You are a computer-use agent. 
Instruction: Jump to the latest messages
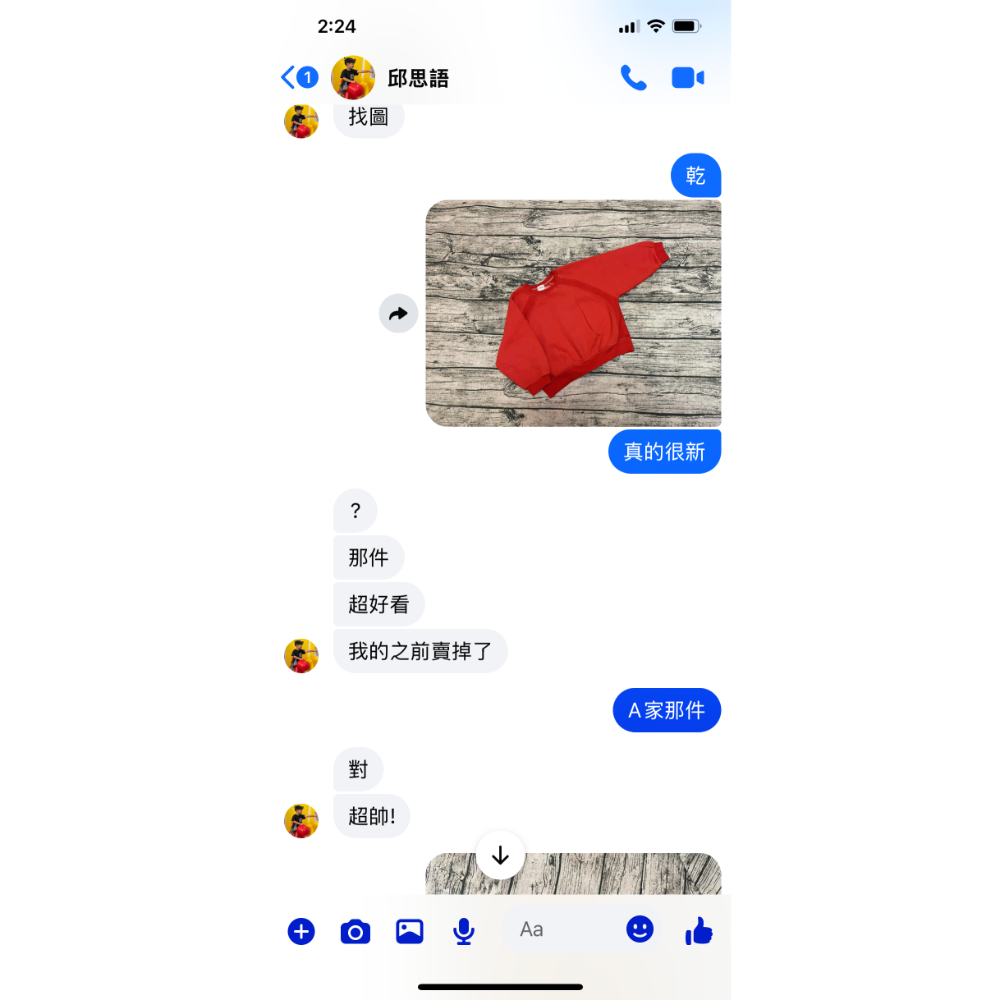[x=500, y=855]
